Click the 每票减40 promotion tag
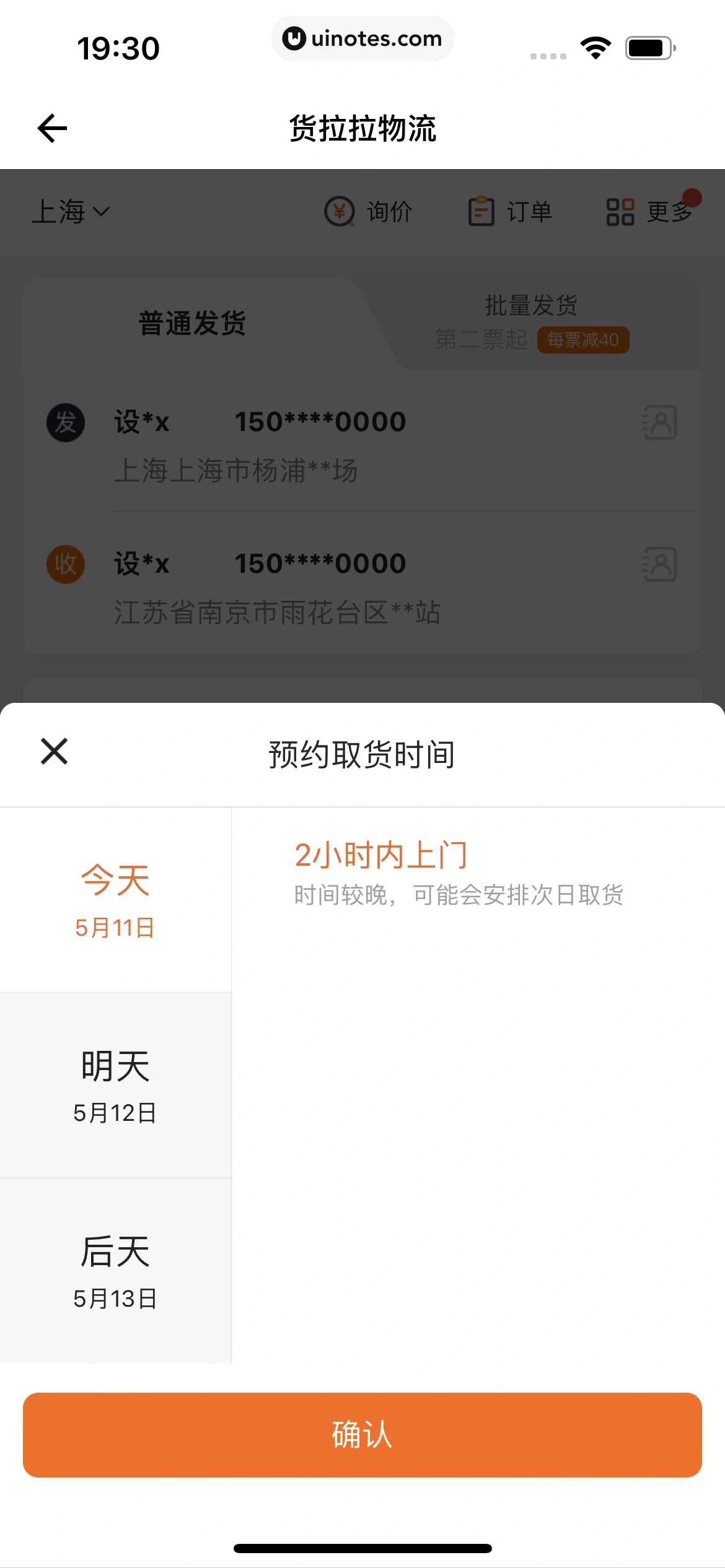 583,339
